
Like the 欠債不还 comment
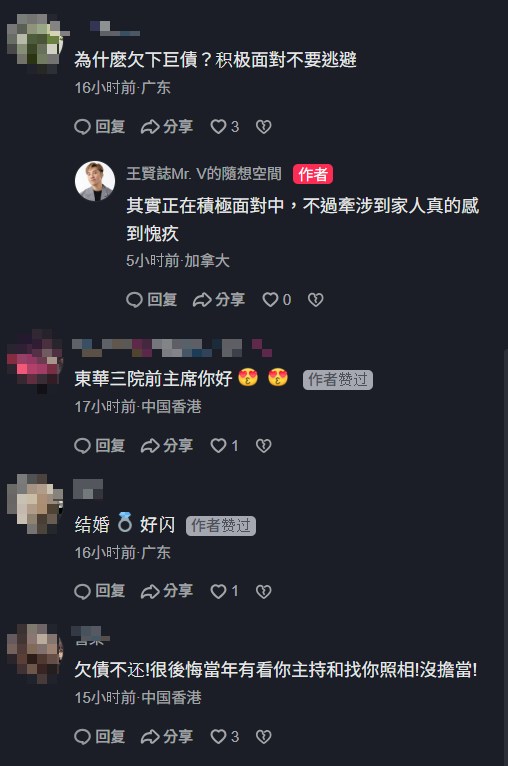(x=224, y=737)
